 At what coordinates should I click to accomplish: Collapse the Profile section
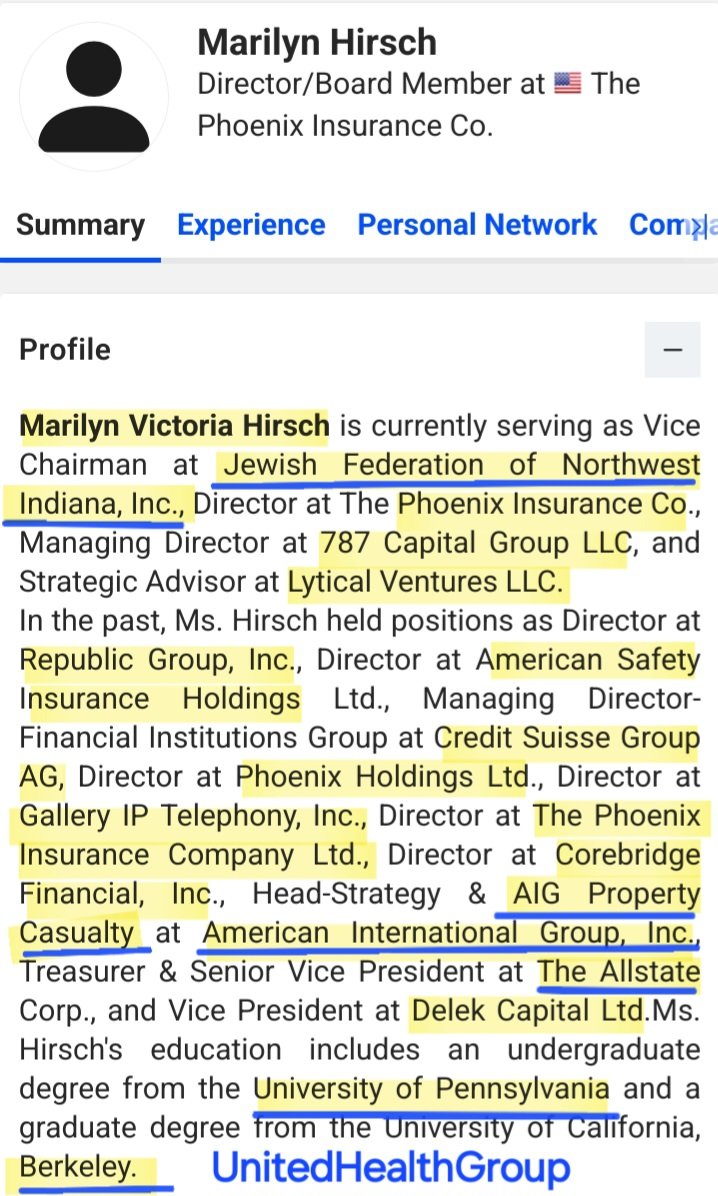coord(672,350)
